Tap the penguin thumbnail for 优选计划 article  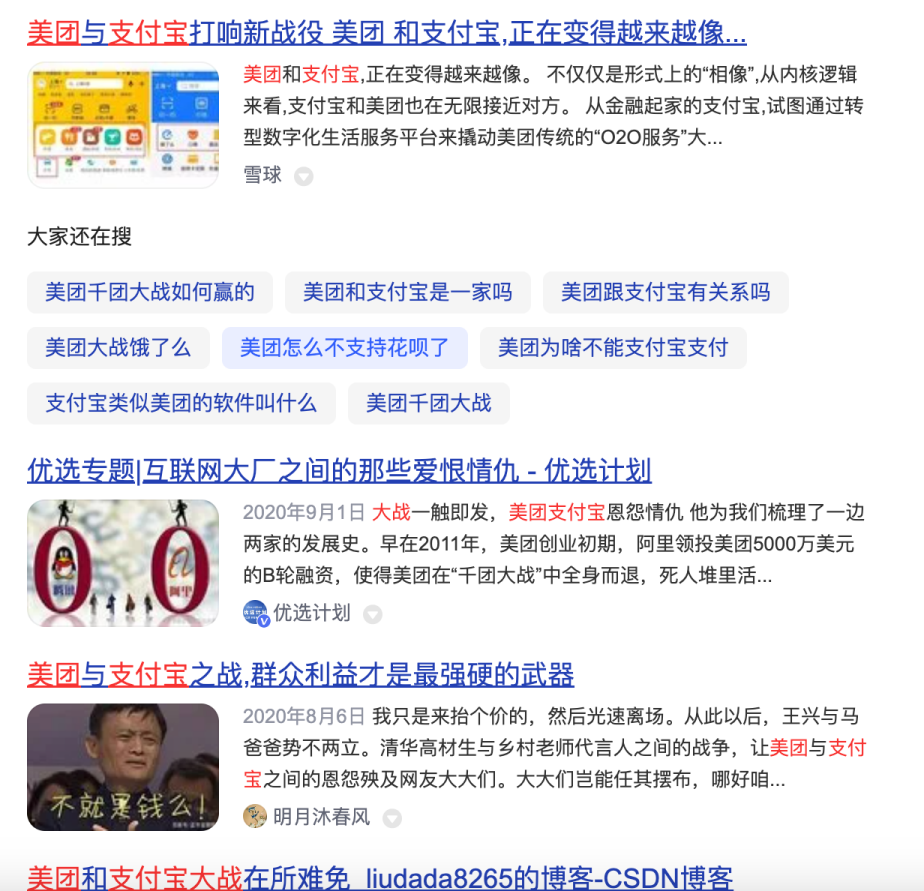(x=123, y=563)
